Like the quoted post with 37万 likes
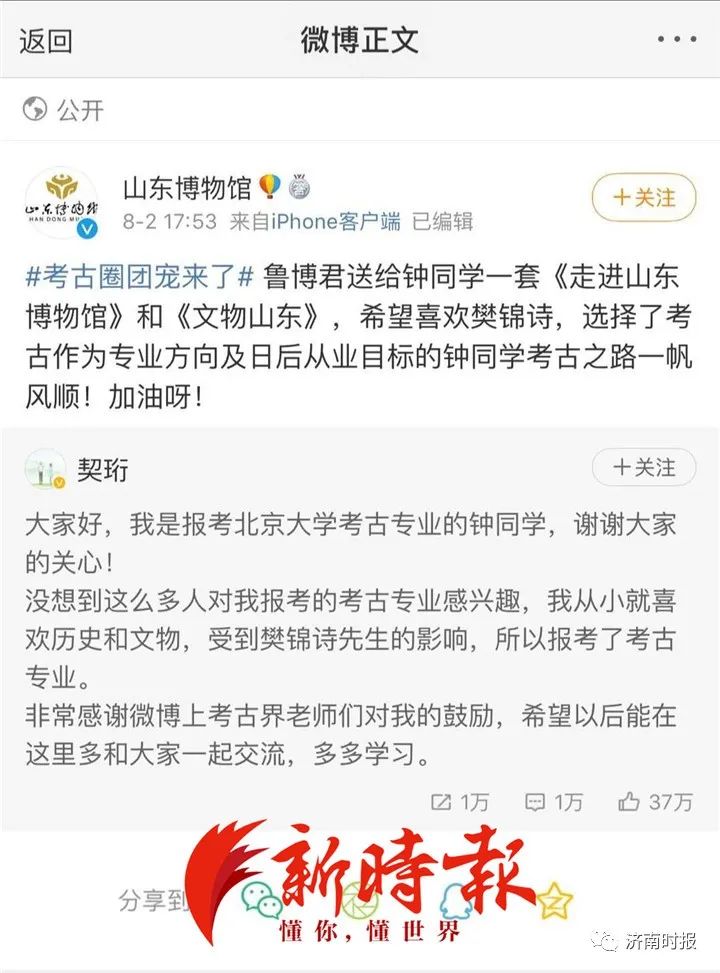The height and width of the screenshot is (973, 720). 655,801
